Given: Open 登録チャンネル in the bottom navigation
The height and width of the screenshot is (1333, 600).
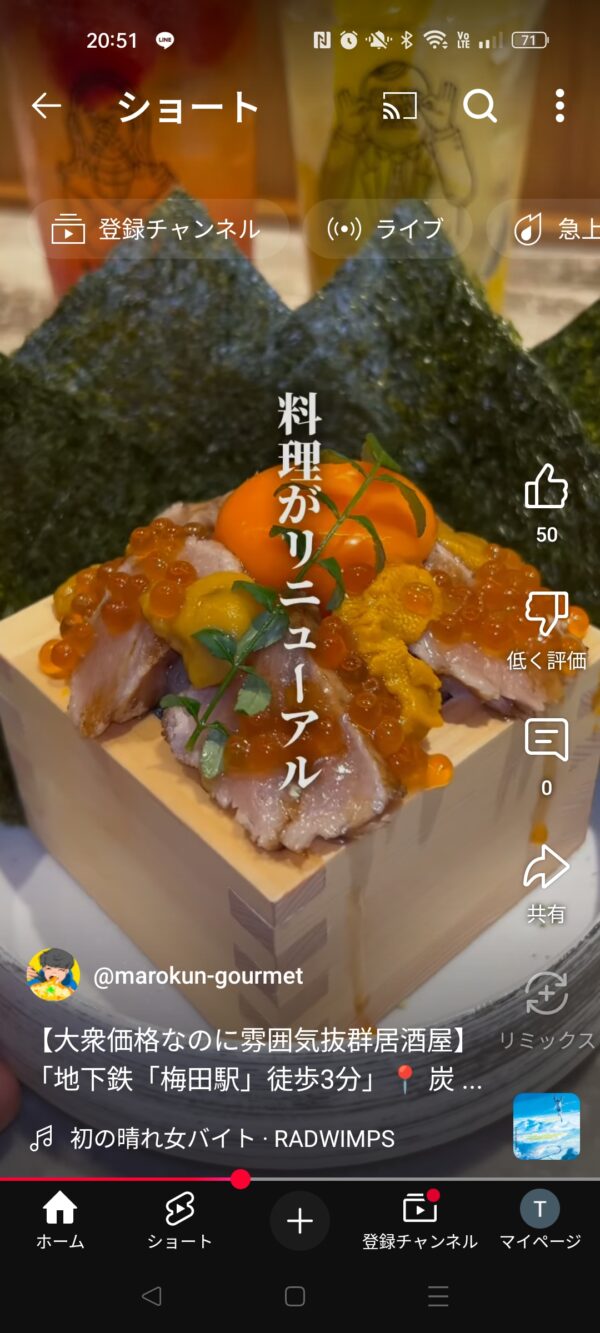Looking at the screenshot, I should tap(420, 1221).
